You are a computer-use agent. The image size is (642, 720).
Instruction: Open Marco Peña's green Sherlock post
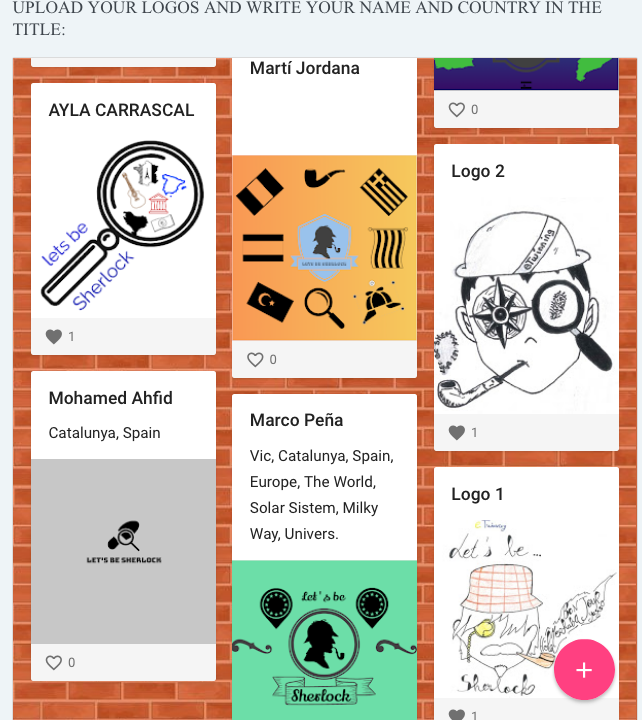click(x=324, y=640)
